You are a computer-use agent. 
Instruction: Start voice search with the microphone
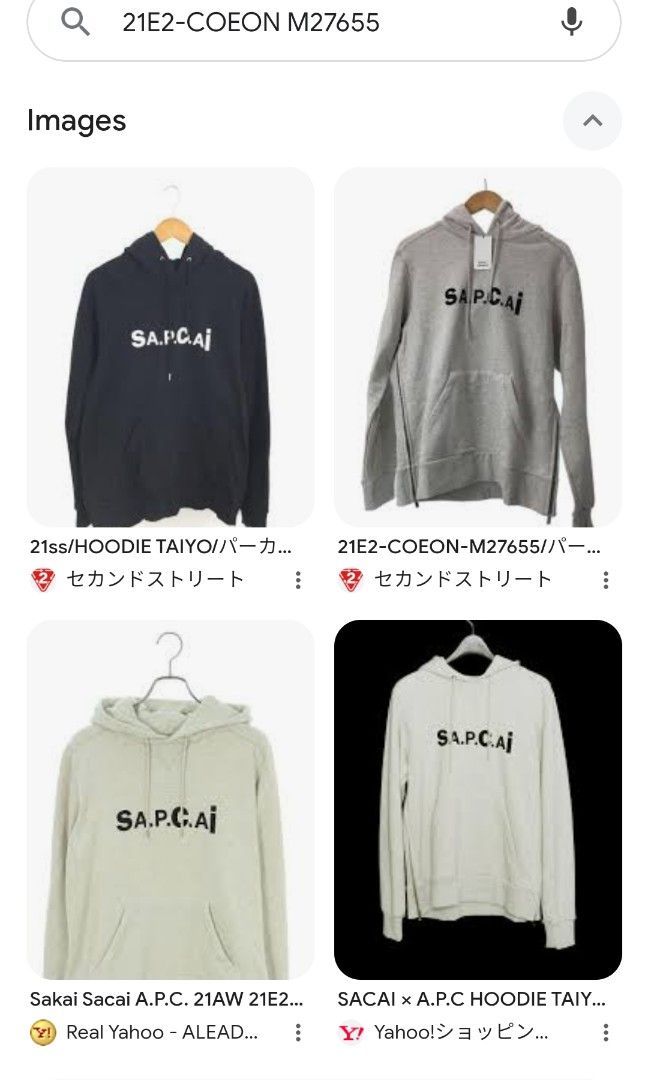coord(571,22)
